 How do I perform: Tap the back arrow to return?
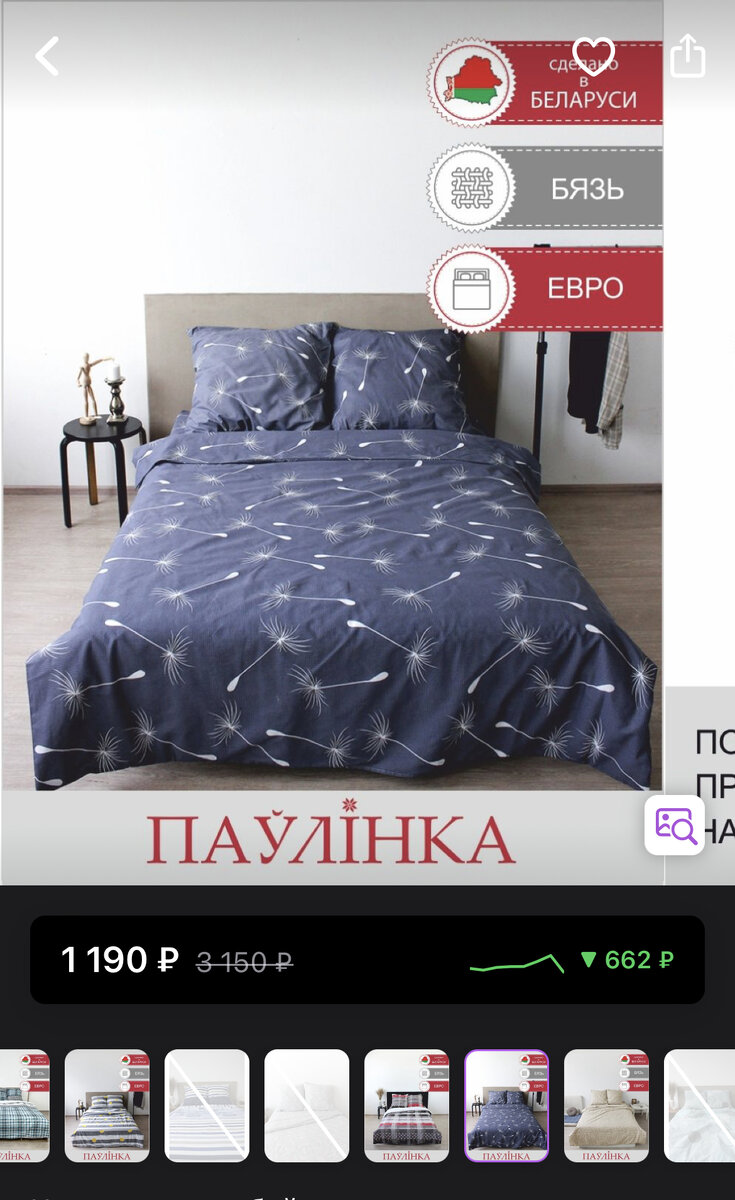click(46, 57)
